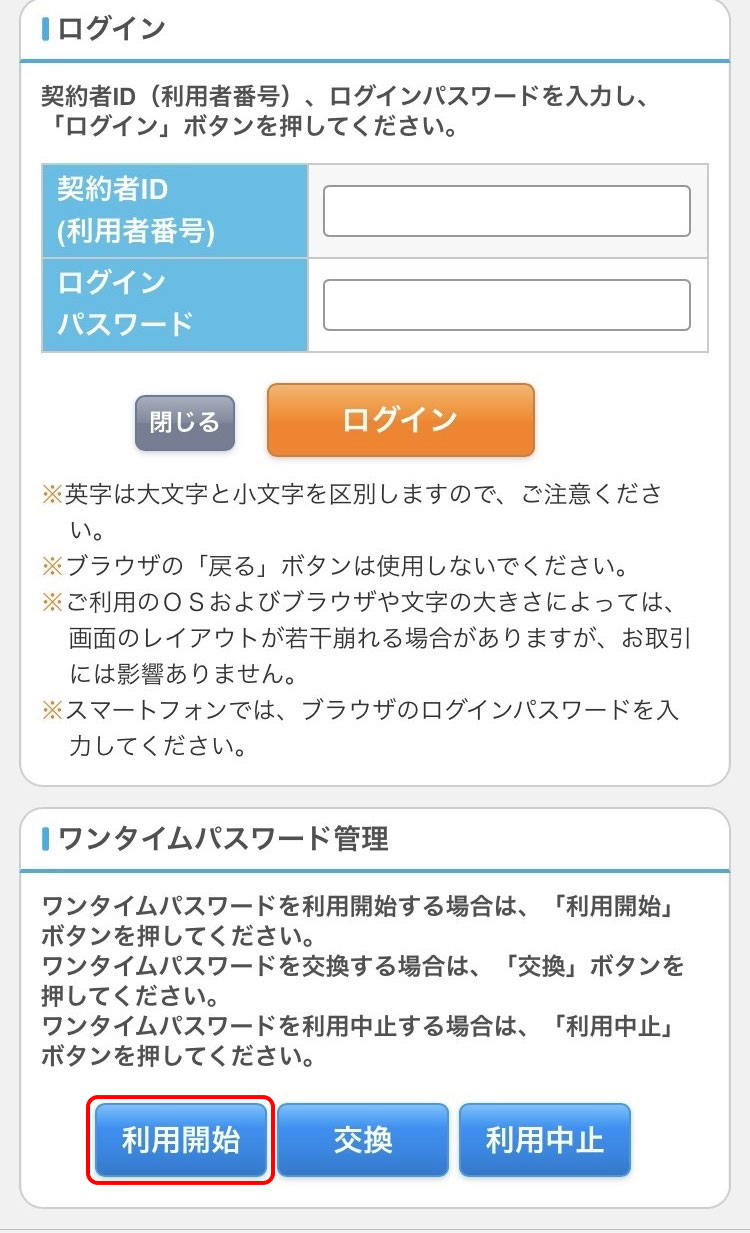Start one-time password with 利用開始
750x1233 pixels.
click(181, 1140)
